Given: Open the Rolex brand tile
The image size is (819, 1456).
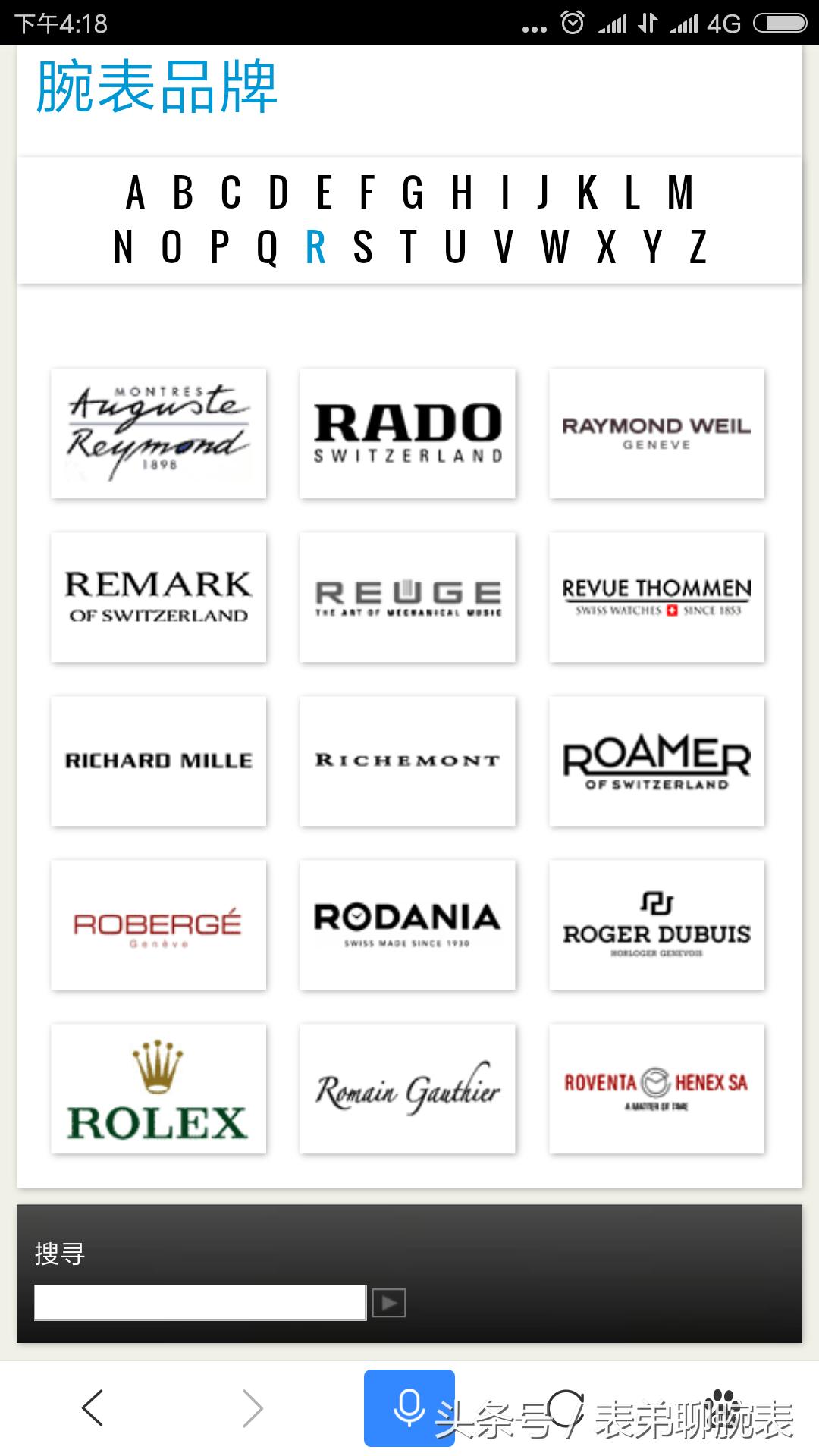Looking at the screenshot, I should tap(158, 1089).
